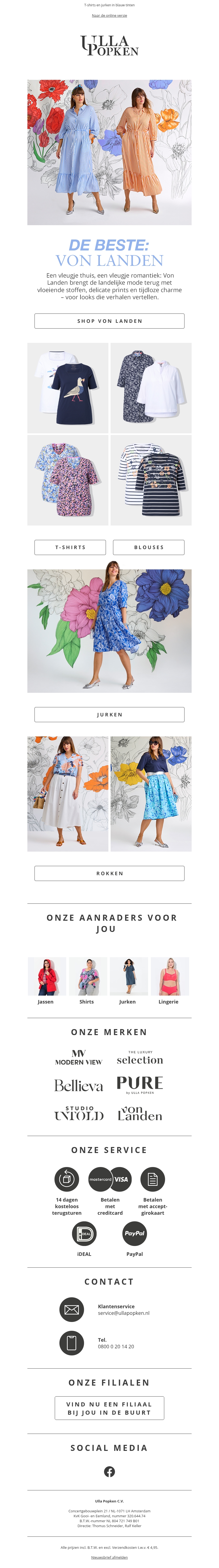Screen dimensions: 219x1568
Task: Unsubscribe via Nieuwsbrief afmelden link
Action: tap(109, 1558)
